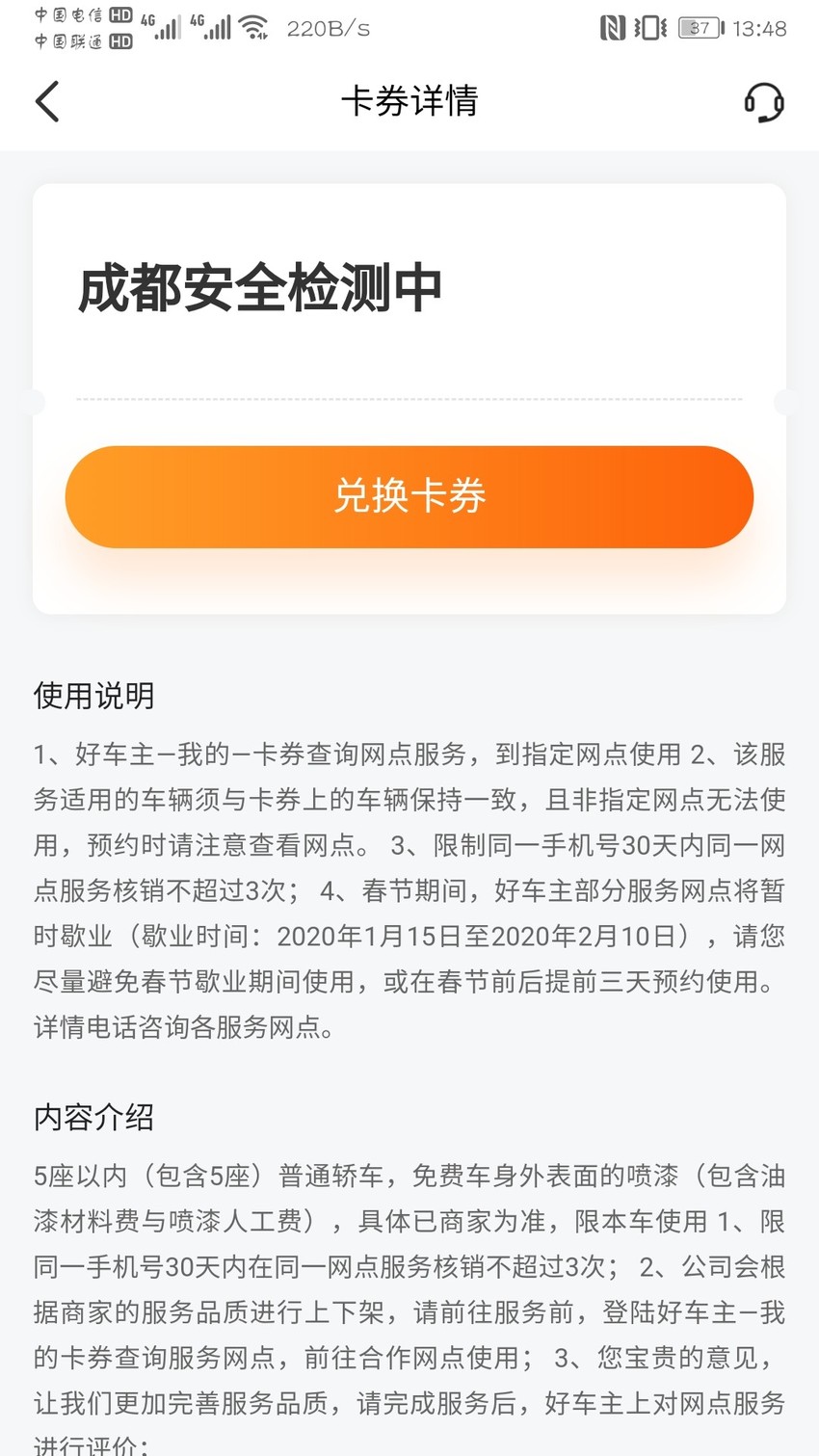Tap the 兑换卡券 button
819x1456 pixels.
409,497
